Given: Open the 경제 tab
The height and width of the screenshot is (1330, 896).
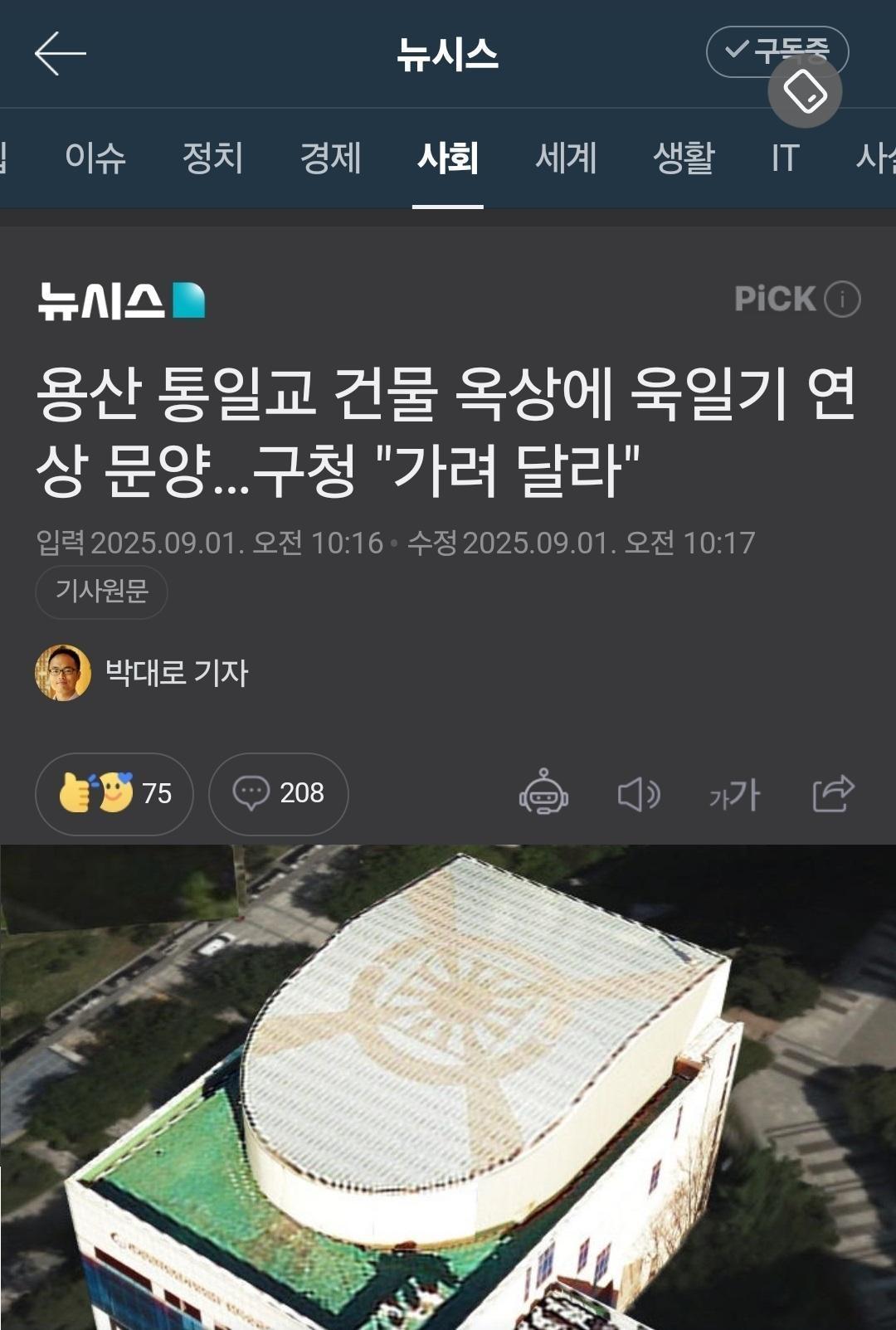Looking at the screenshot, I should (331, 158).
